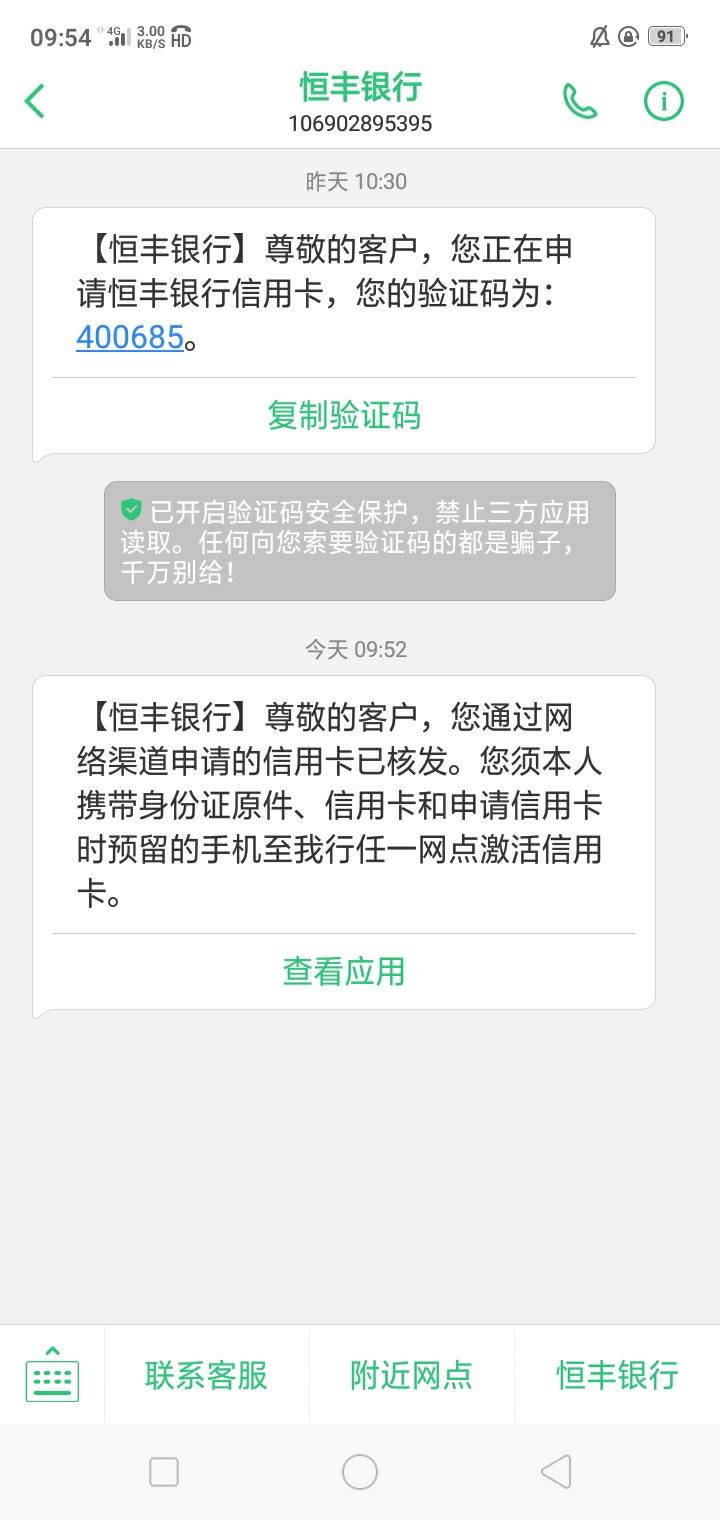The image size is (720, 1520).
Task: Tap the screen lock status bar icon
Action: pyautogui.click(x=627, y=35)
